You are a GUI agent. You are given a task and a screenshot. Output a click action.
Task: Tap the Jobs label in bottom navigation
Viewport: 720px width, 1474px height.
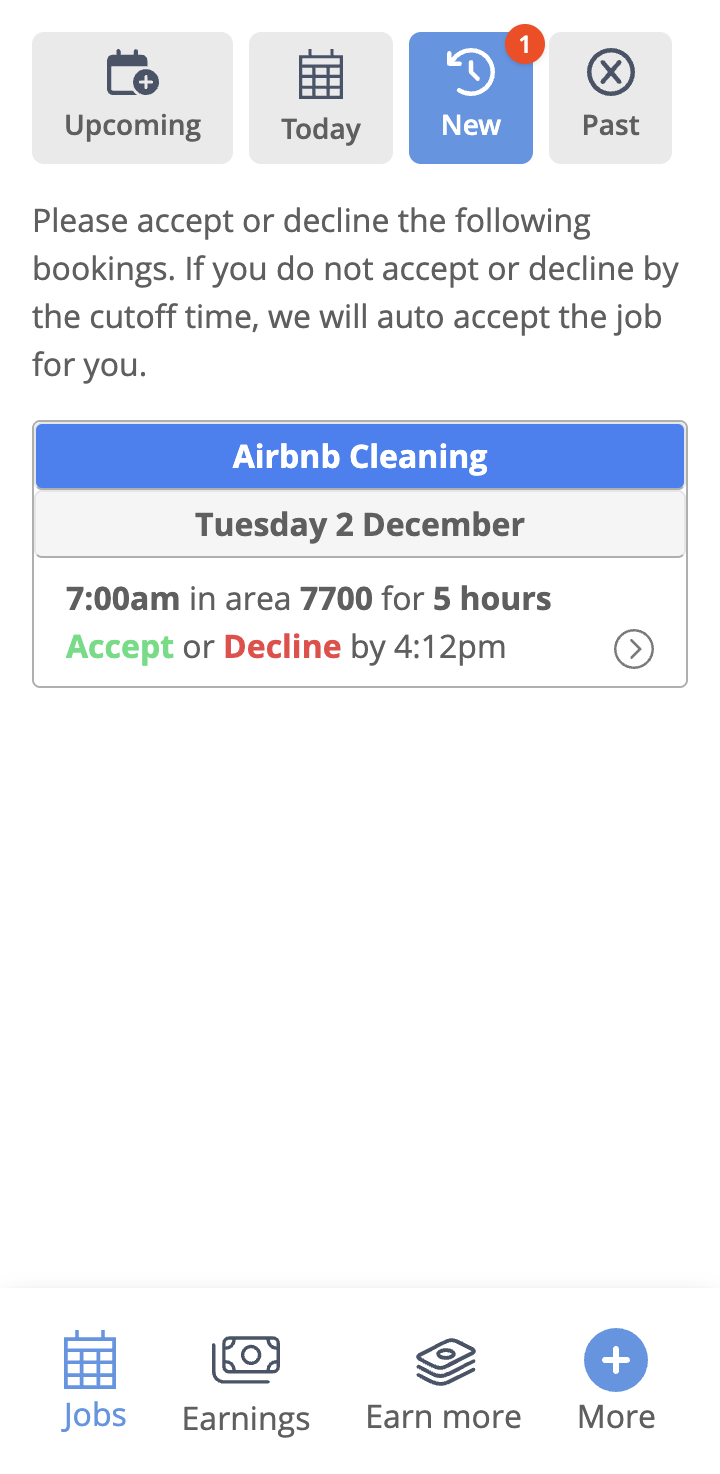[x=93, y=1414]
